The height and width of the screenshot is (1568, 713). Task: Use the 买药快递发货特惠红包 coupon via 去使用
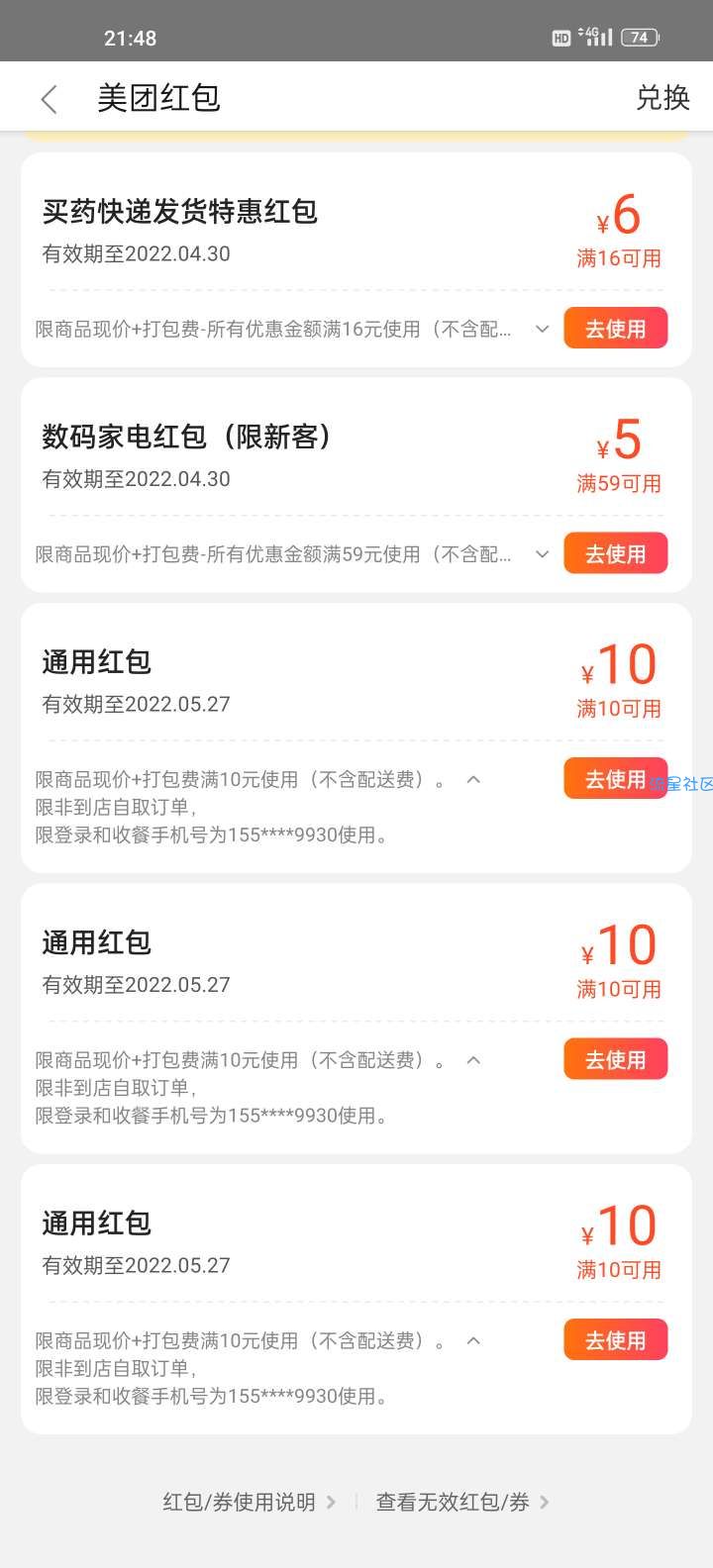[615, 329]
